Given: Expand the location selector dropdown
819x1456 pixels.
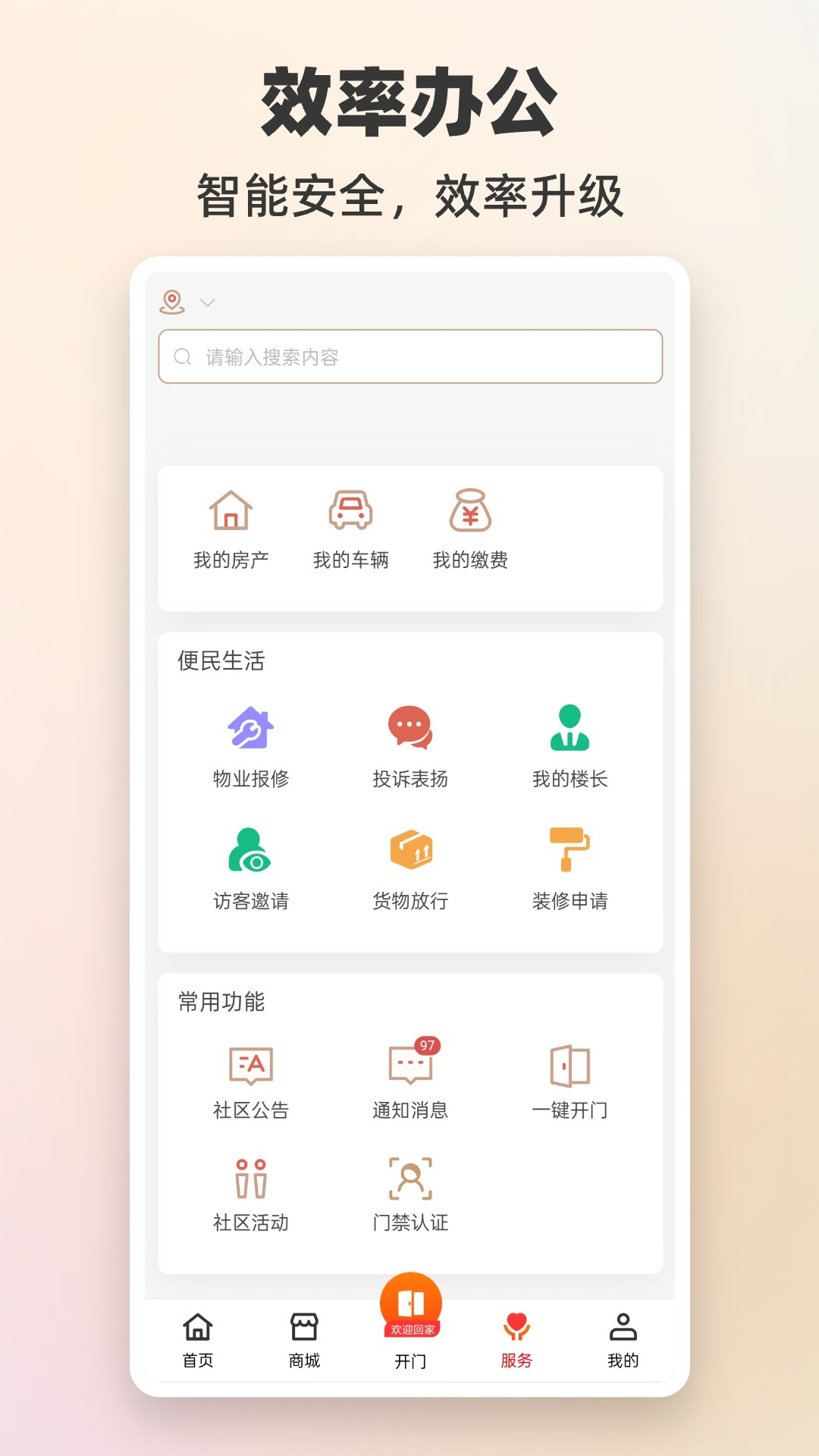Looking at the screenshot, I should click(206, 302).
